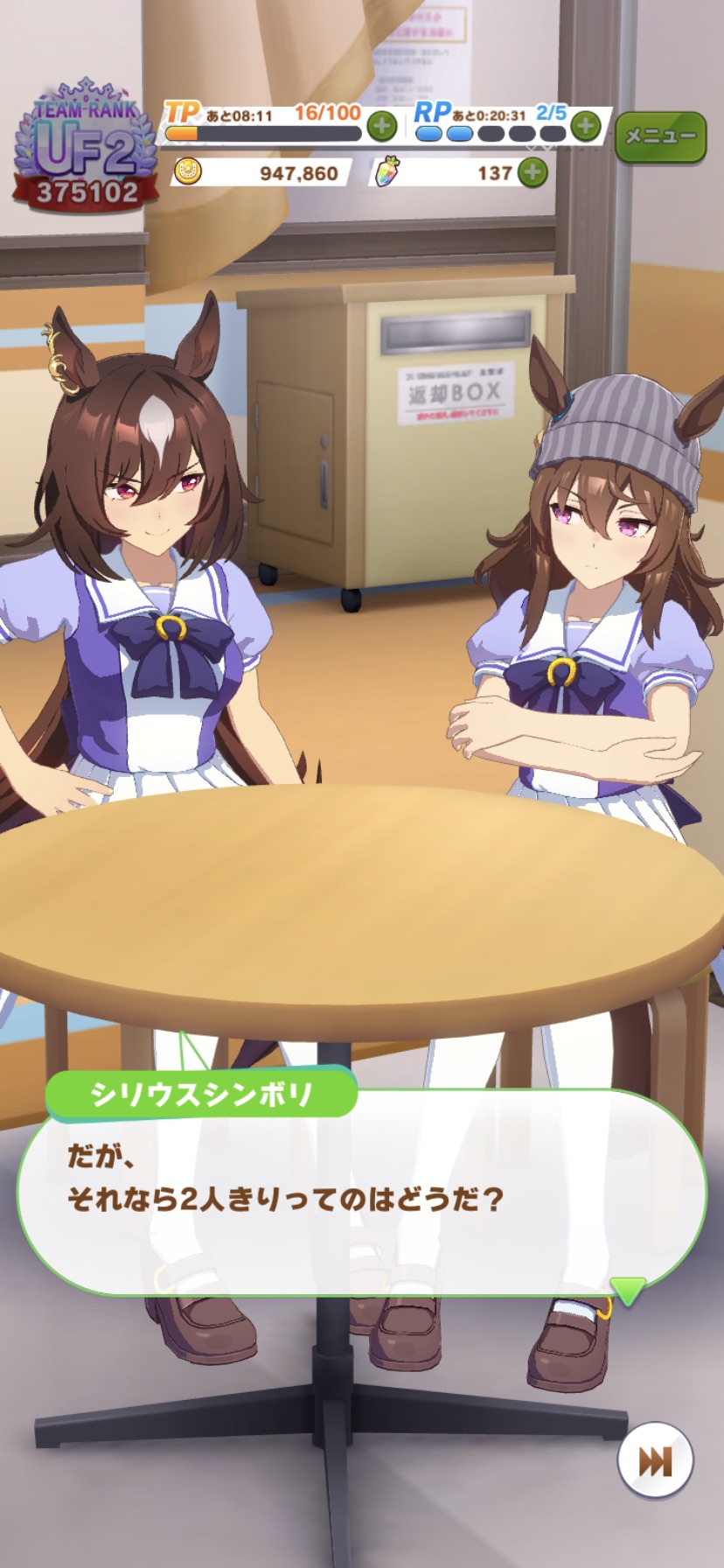
Task: Tap the plus icon to restore RP
Action: pyautogui.click(x=585, y=127)
